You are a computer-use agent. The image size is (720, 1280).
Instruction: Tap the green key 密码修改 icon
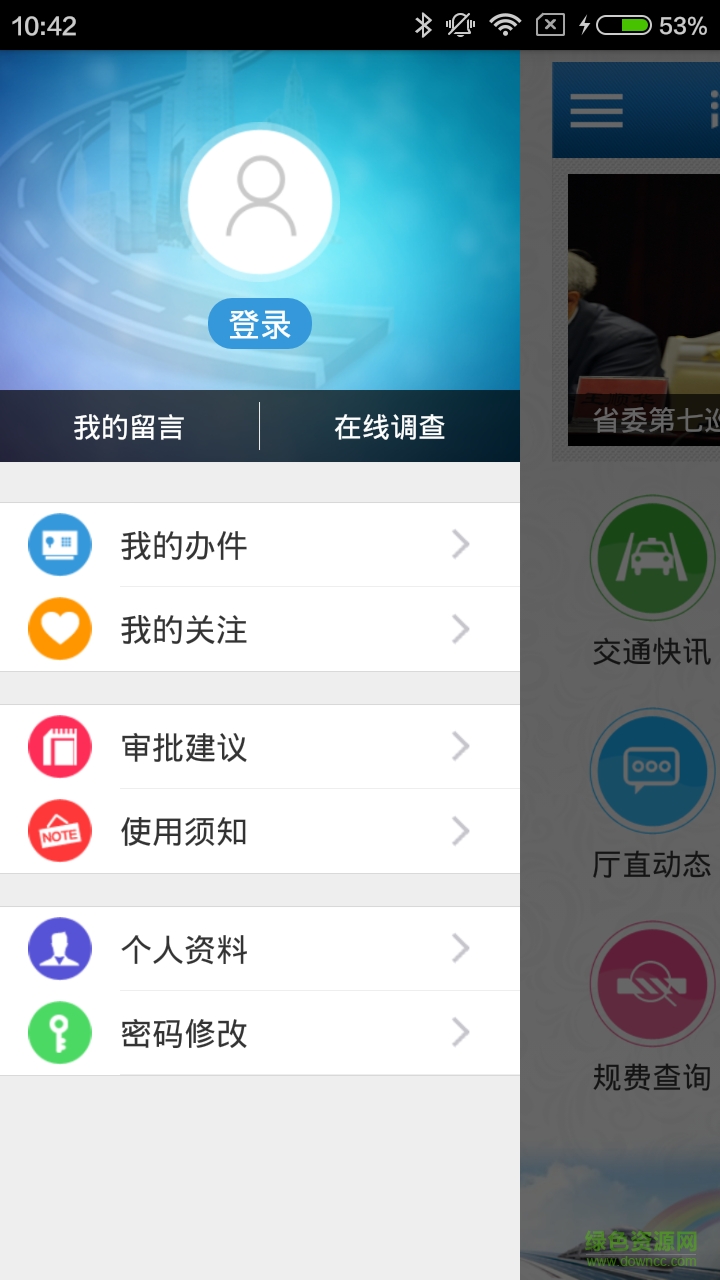point(59,1034)
